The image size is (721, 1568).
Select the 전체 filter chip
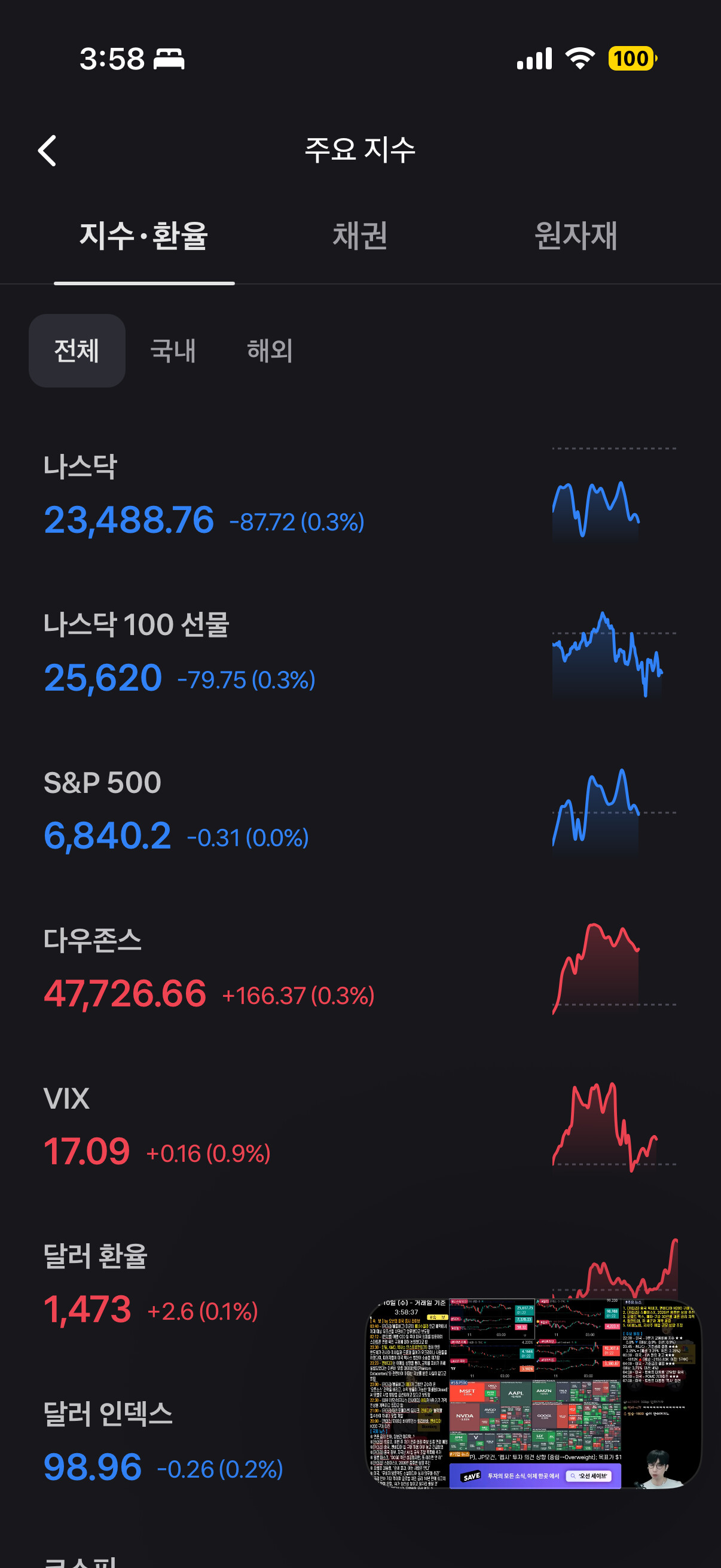pos(77,350)
